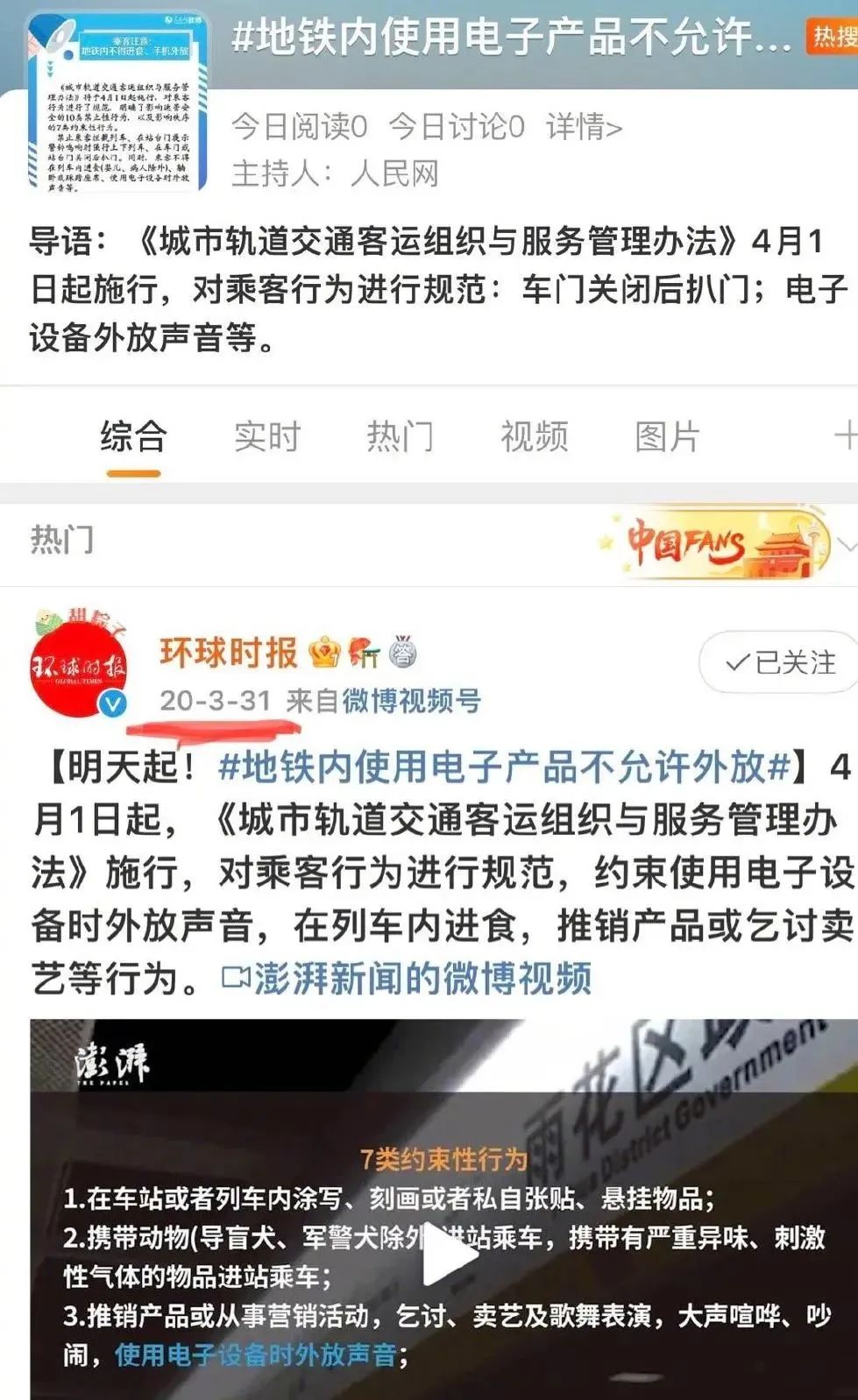858x1400 pixels.
Task: Switch to the 图片 tab
Action: tap(668, 436)
